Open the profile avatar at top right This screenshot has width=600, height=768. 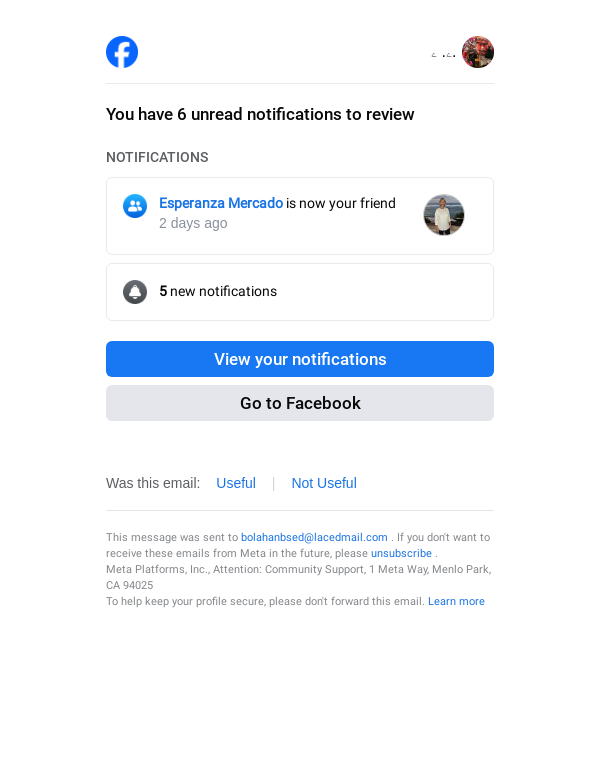click(x=478, y=52)
